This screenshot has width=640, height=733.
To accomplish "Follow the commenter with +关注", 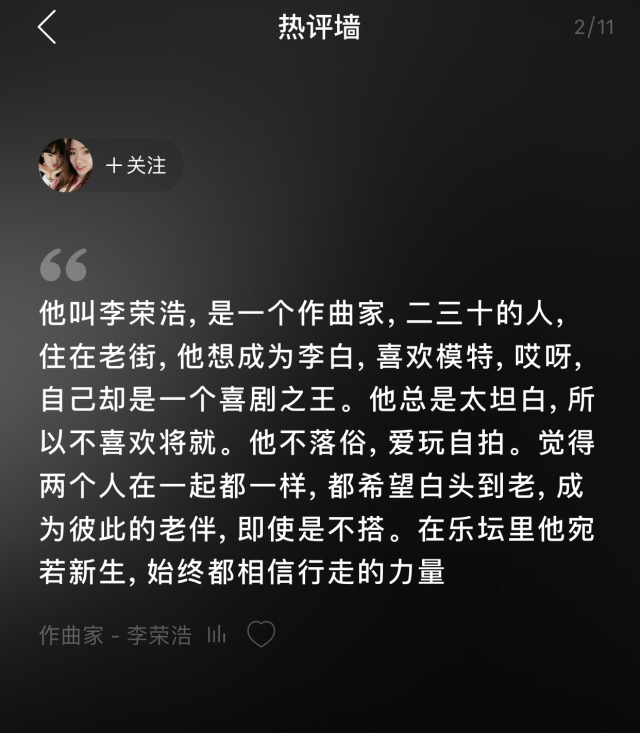I will coord(137,165).
